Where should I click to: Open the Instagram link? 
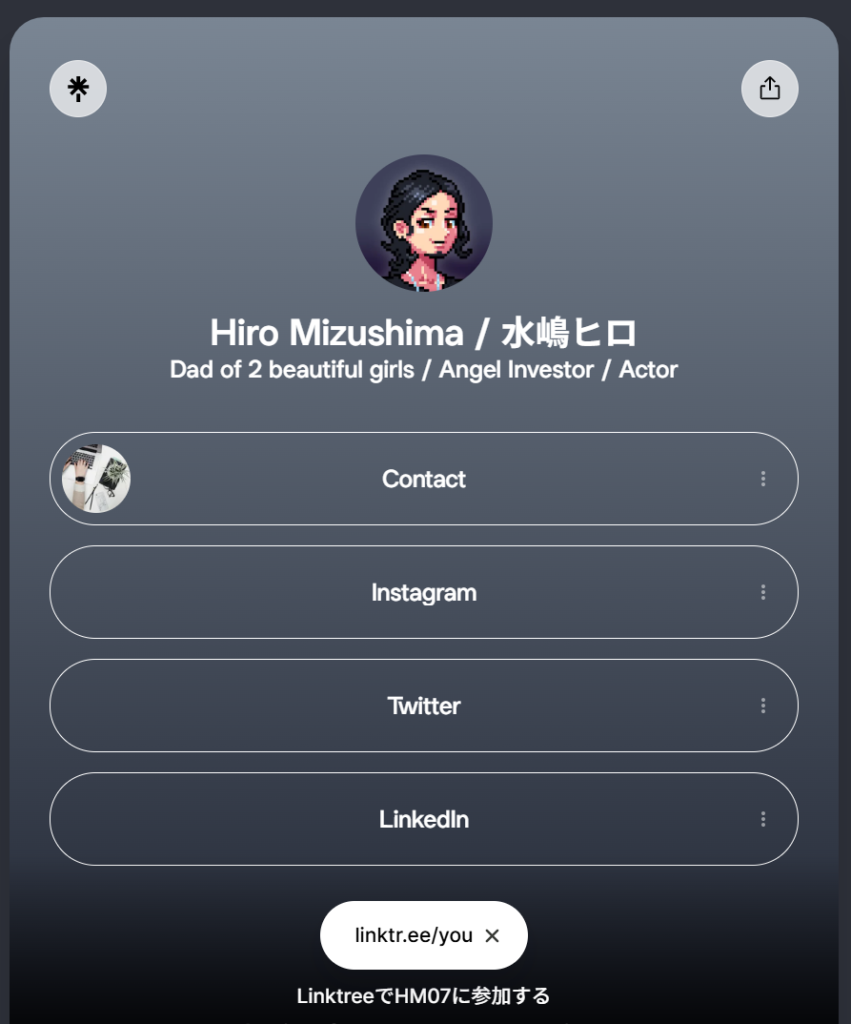click(x=423, y=593)
